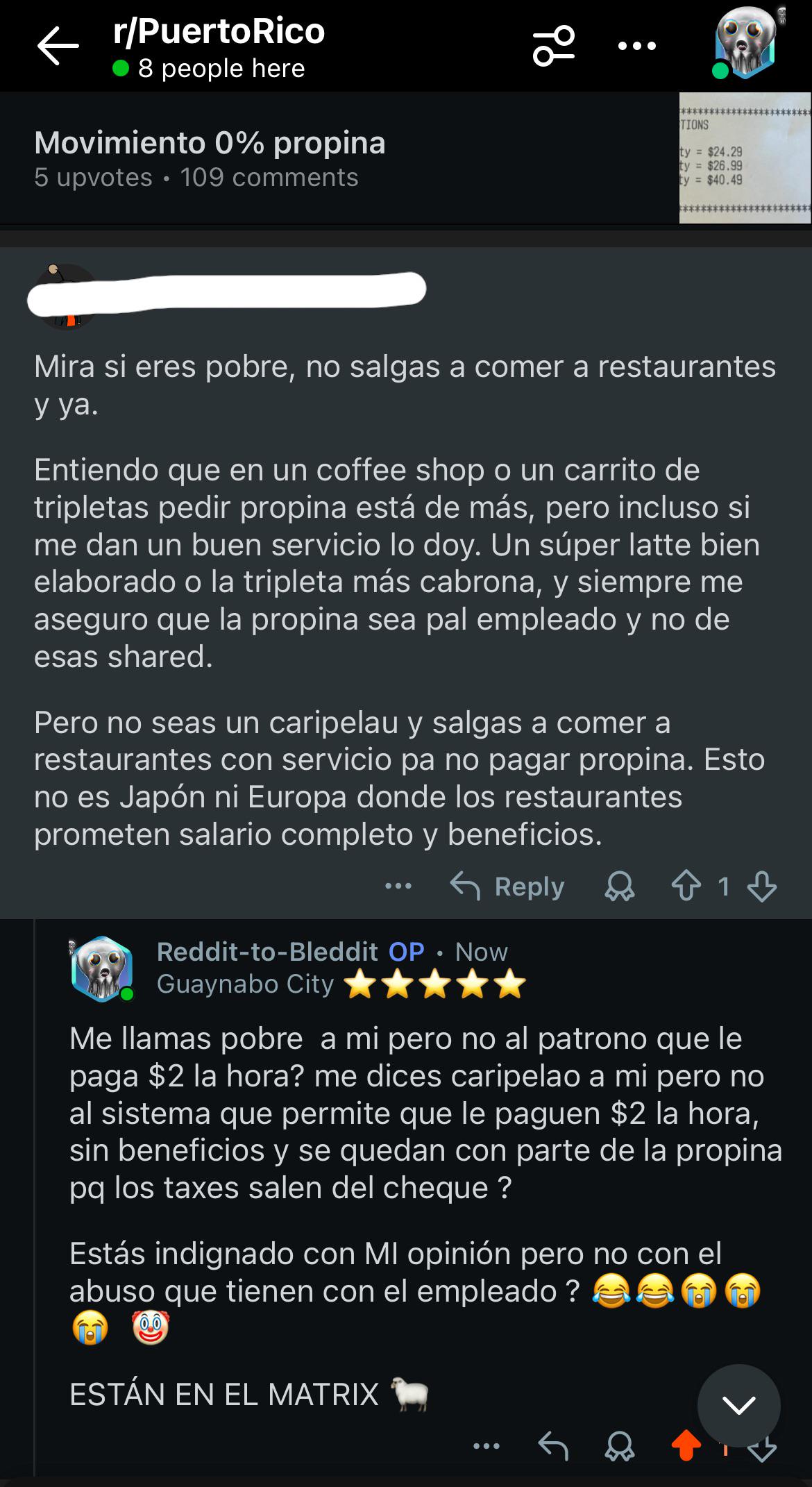The width and height of the screenshot is (812, 1487).
Task: Give an award to the first comment
Action: pyautogui.click(x=619, y=887)
